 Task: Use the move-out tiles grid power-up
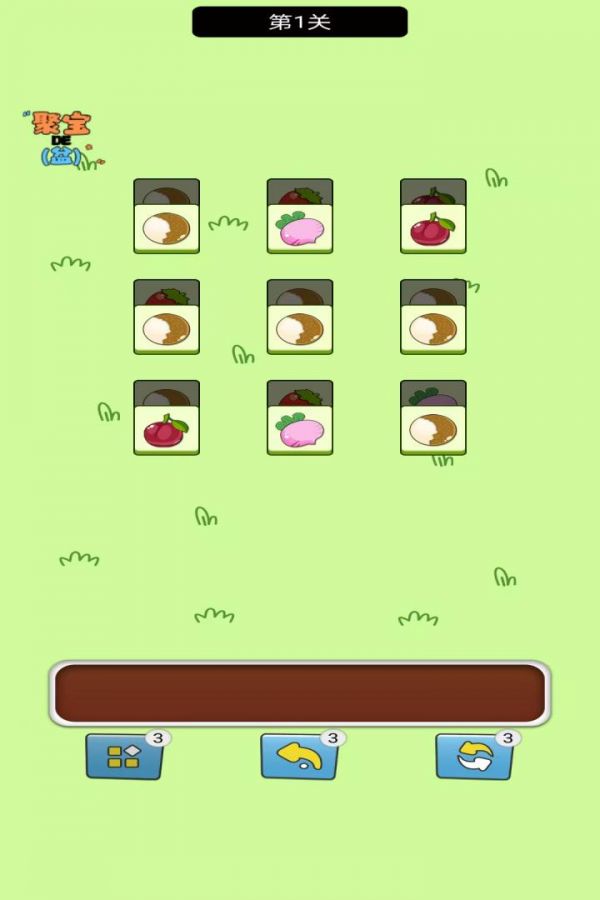124,756
